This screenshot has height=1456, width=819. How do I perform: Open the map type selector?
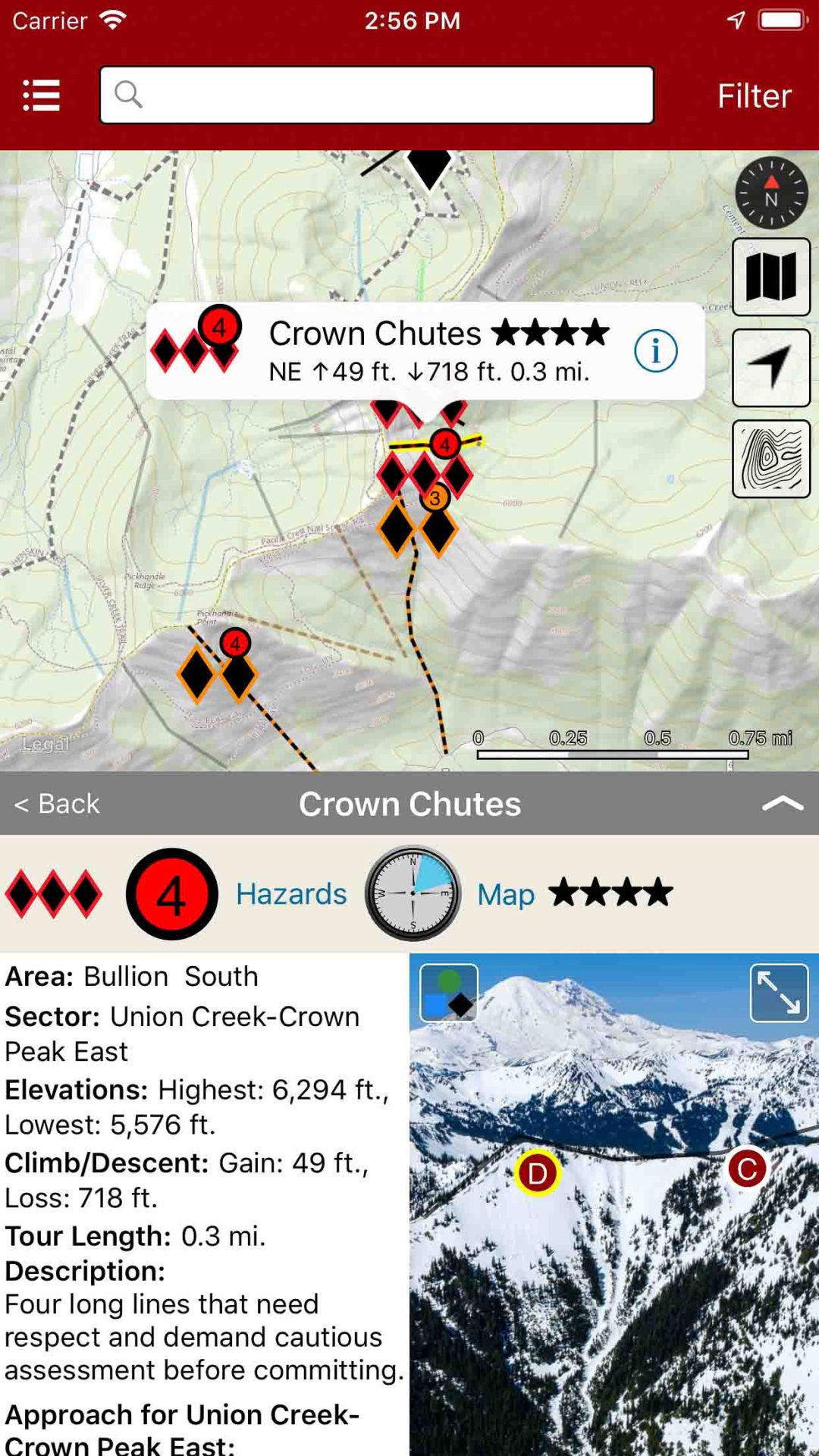coord(771,277)
